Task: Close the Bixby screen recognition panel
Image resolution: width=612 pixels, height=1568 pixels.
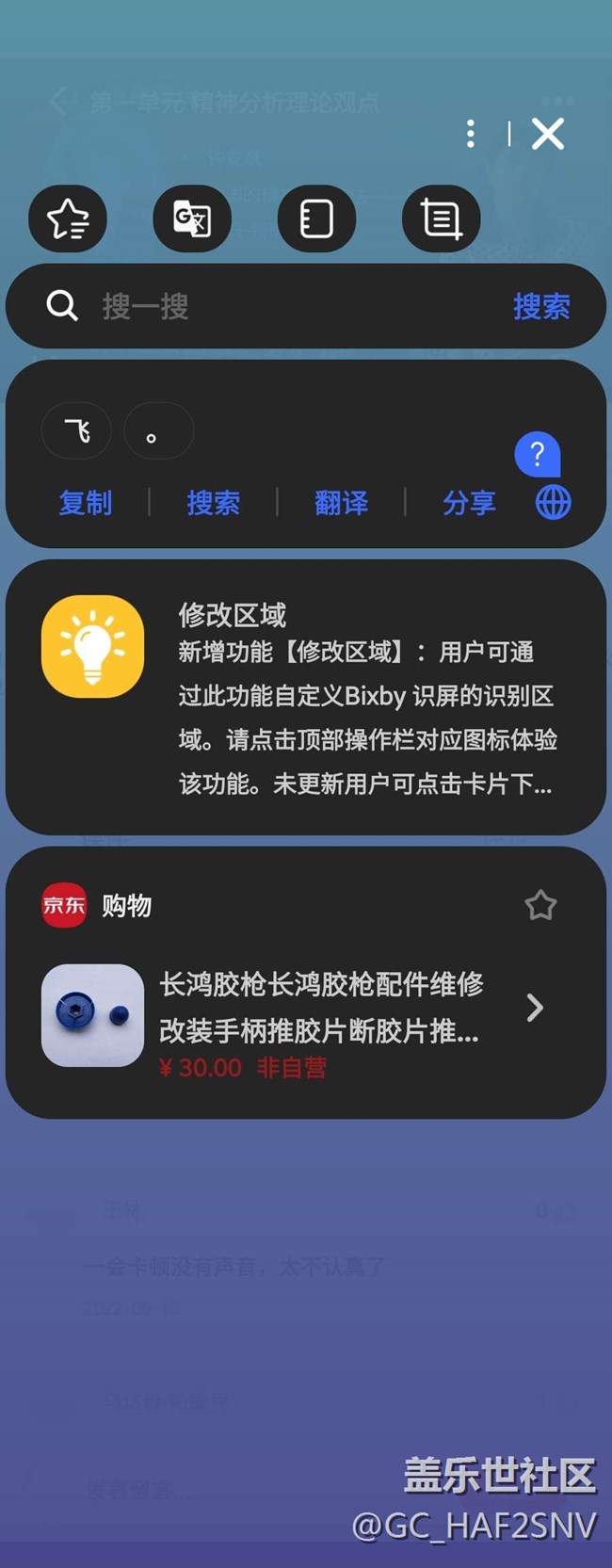Action: (x=547, y=134)
